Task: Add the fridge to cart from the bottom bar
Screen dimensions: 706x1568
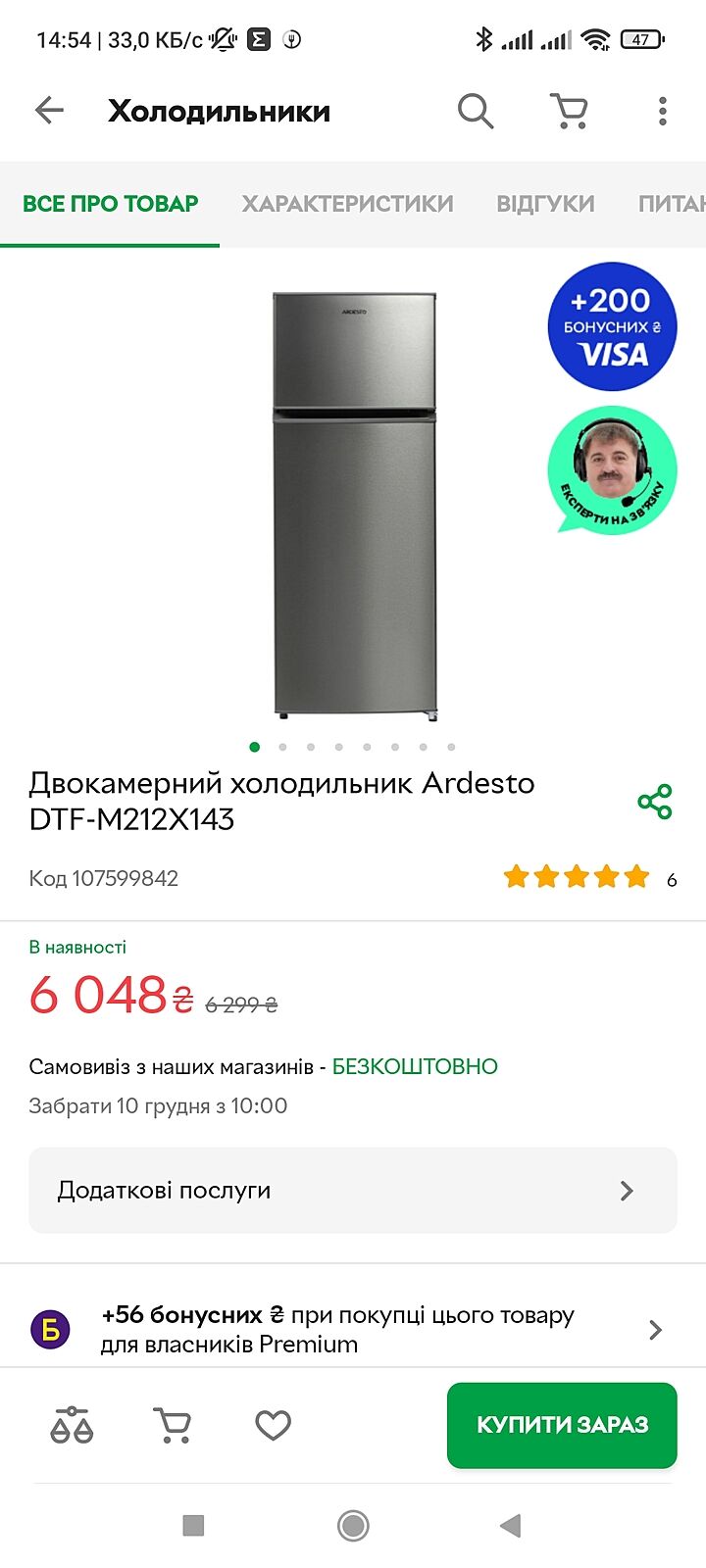Action: [173, 1425]
